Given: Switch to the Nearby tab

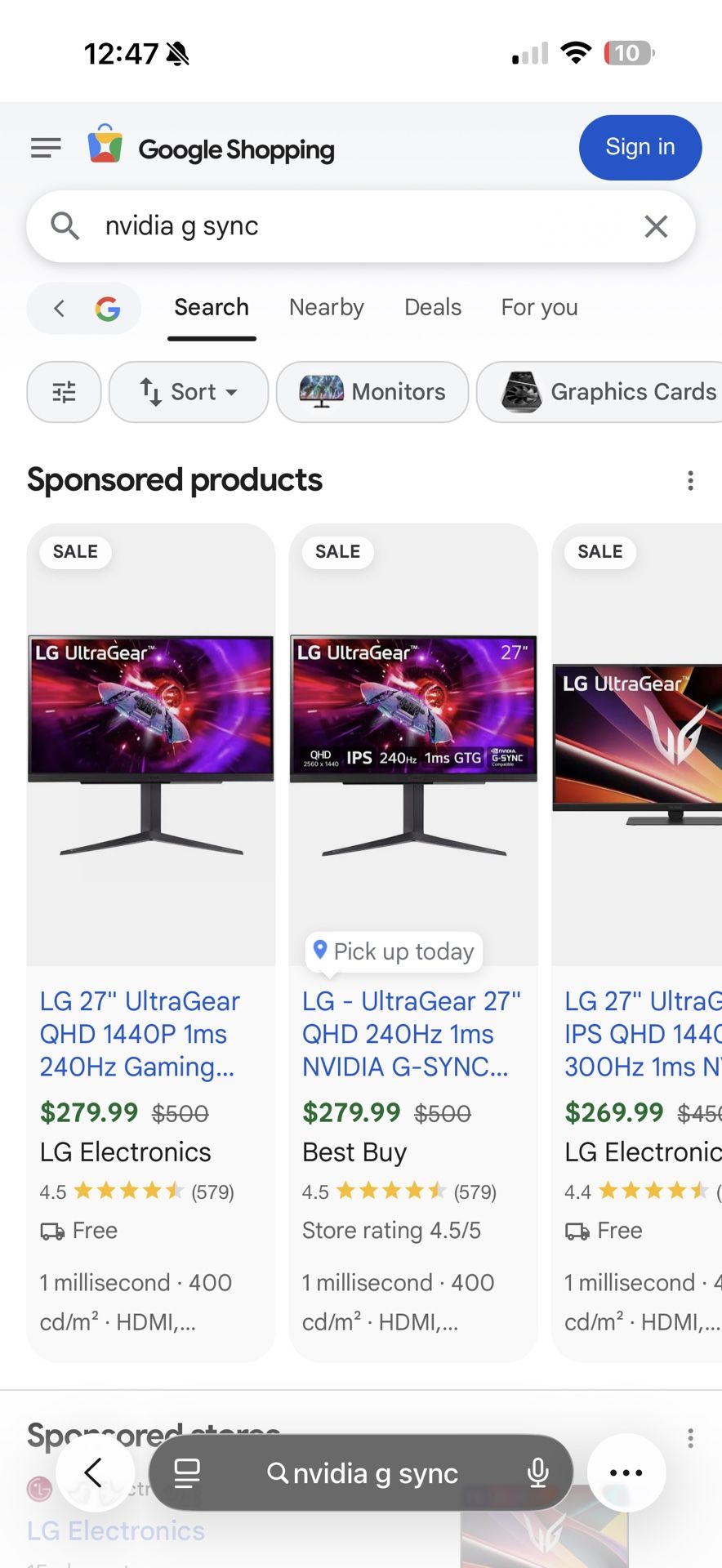Looking at the screenshot, I should click(326, 307).
